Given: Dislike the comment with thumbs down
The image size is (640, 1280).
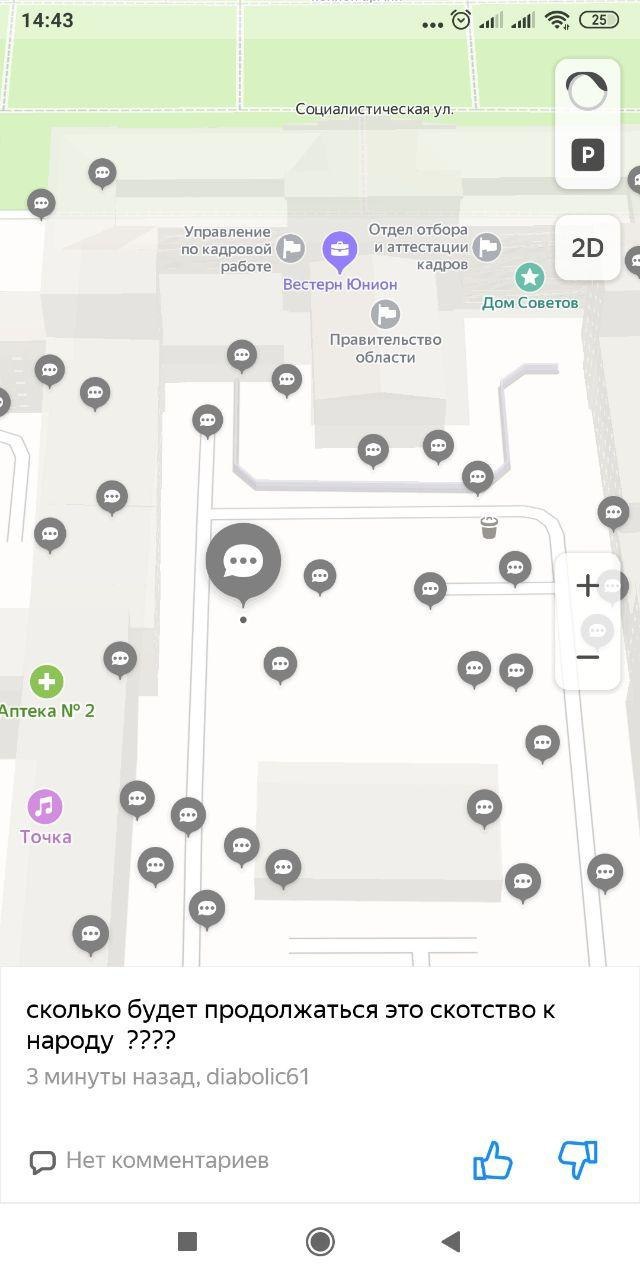Looking at the screenshot, I should click(577, 1159).
